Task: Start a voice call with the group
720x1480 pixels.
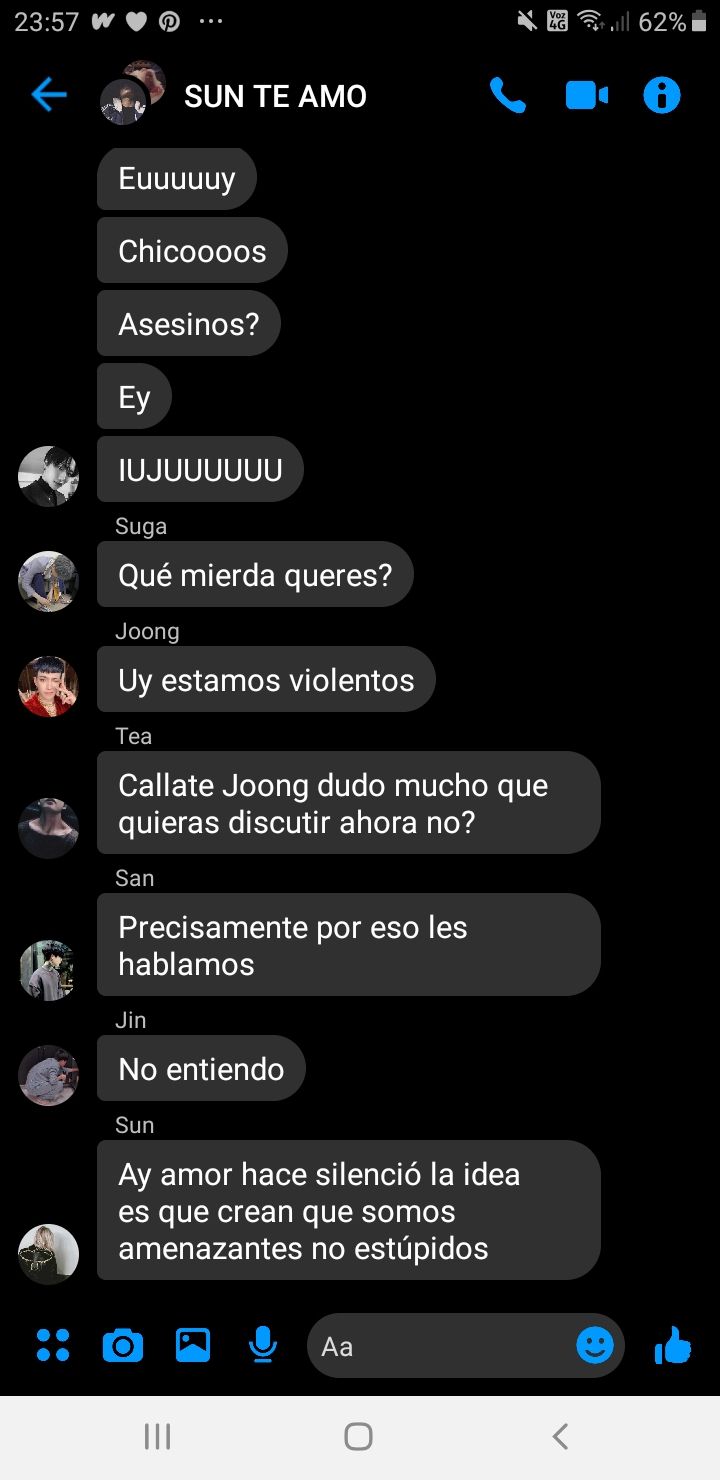Action: 507,96
